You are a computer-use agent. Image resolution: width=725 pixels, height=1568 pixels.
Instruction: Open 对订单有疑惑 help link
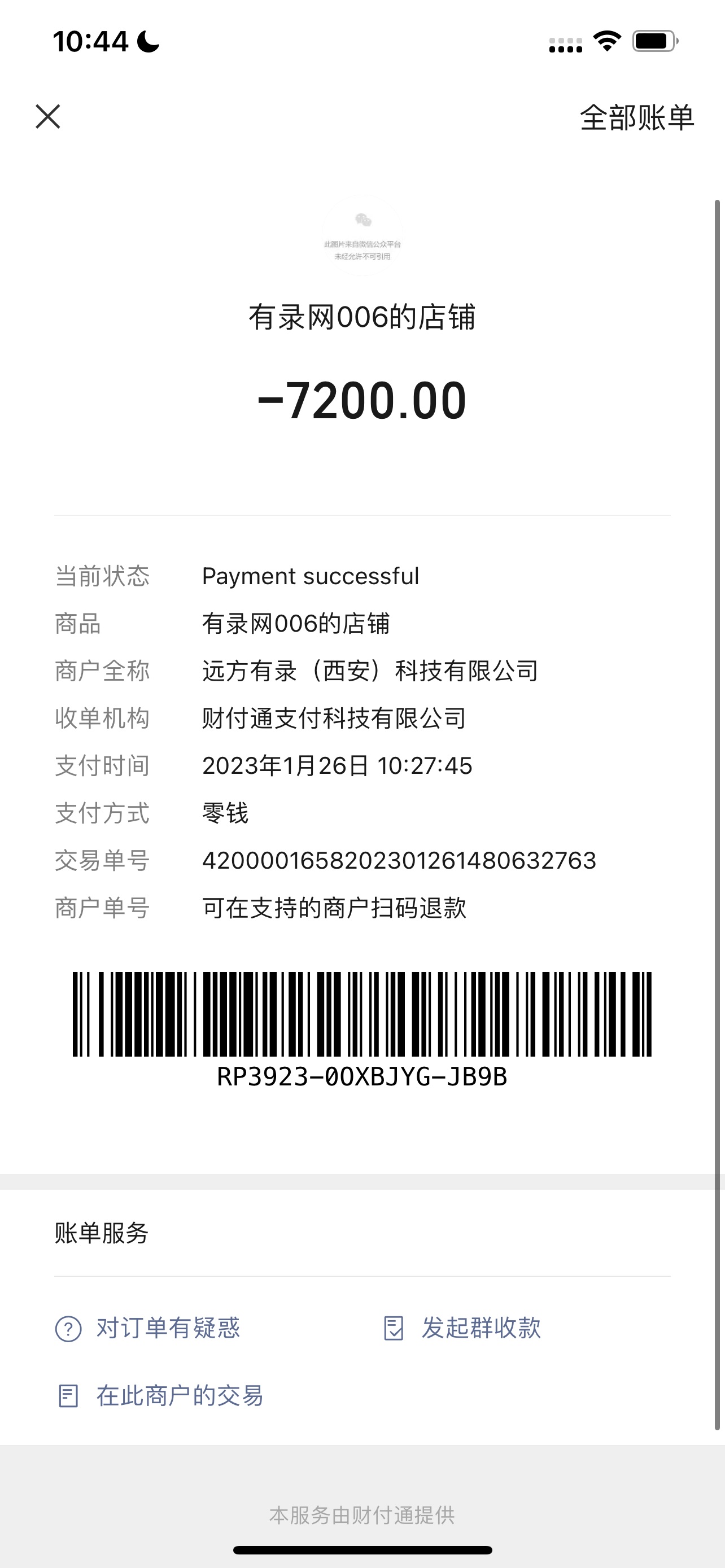coord(149,1328)
